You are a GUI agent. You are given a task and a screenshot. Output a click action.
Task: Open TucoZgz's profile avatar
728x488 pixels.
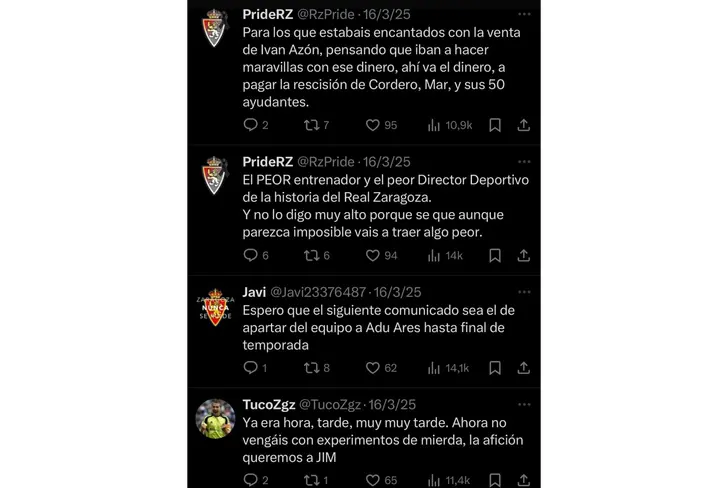point(214,420)
